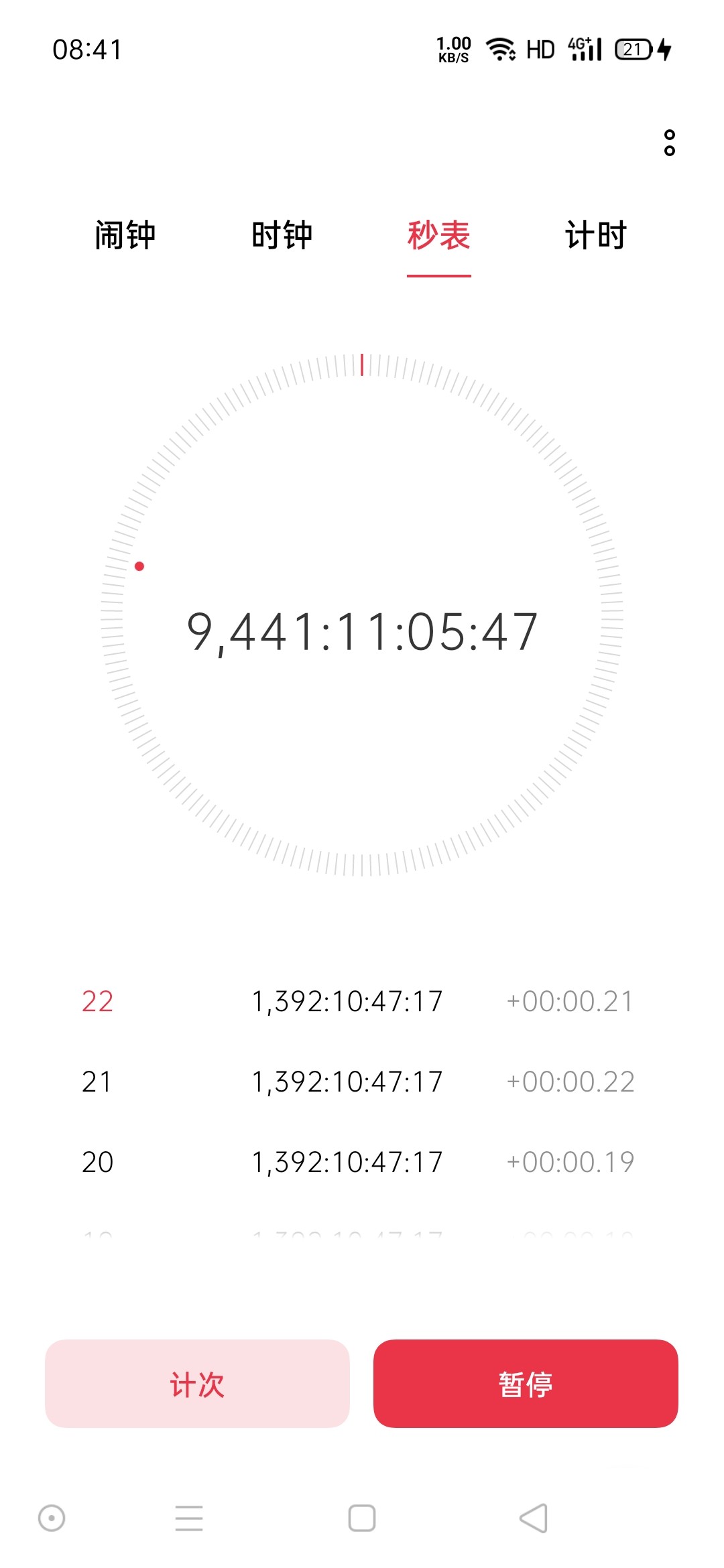Viewport: 724px width, 1568px height.
Task: Open the two-dot overflow menu
Action: coord(669,143)
